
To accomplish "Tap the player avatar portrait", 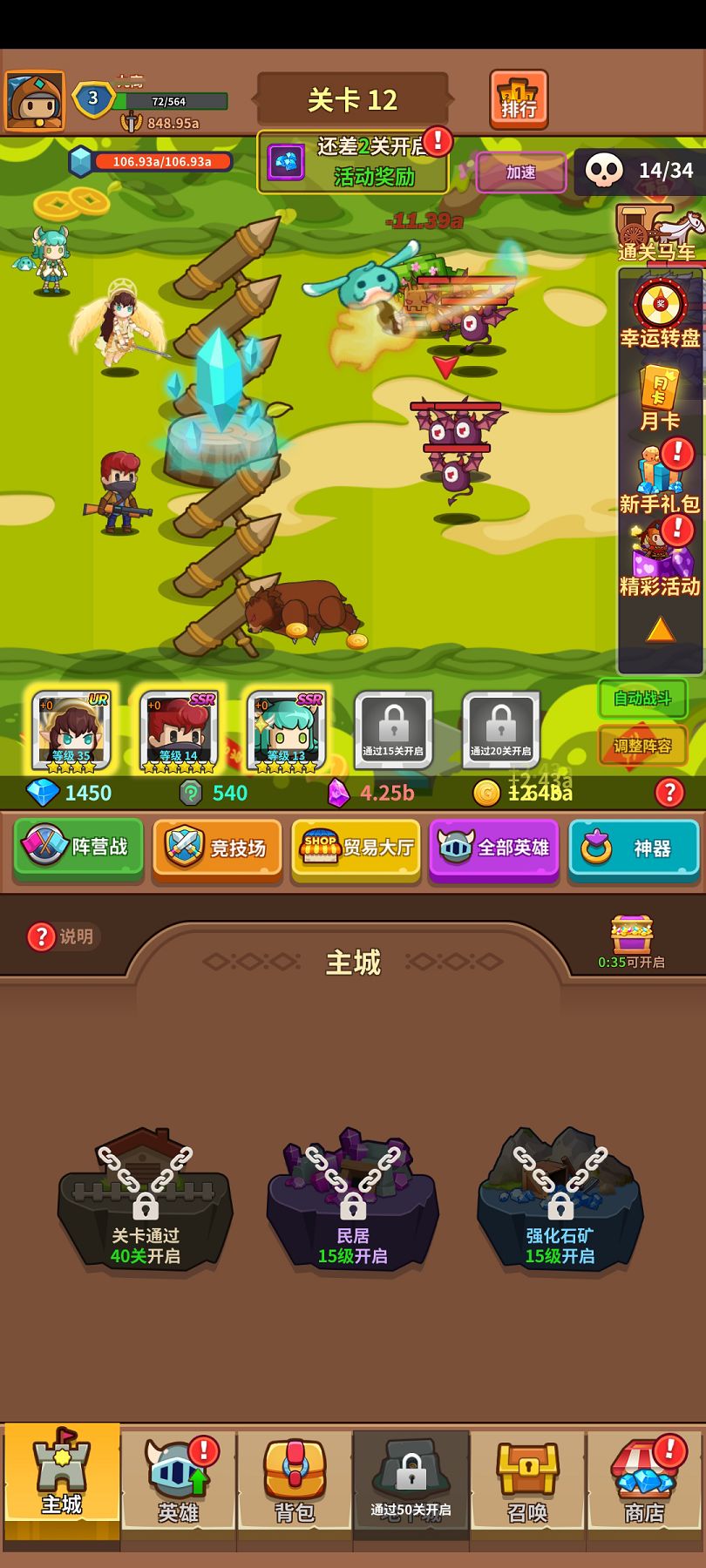I will point(35,101).
